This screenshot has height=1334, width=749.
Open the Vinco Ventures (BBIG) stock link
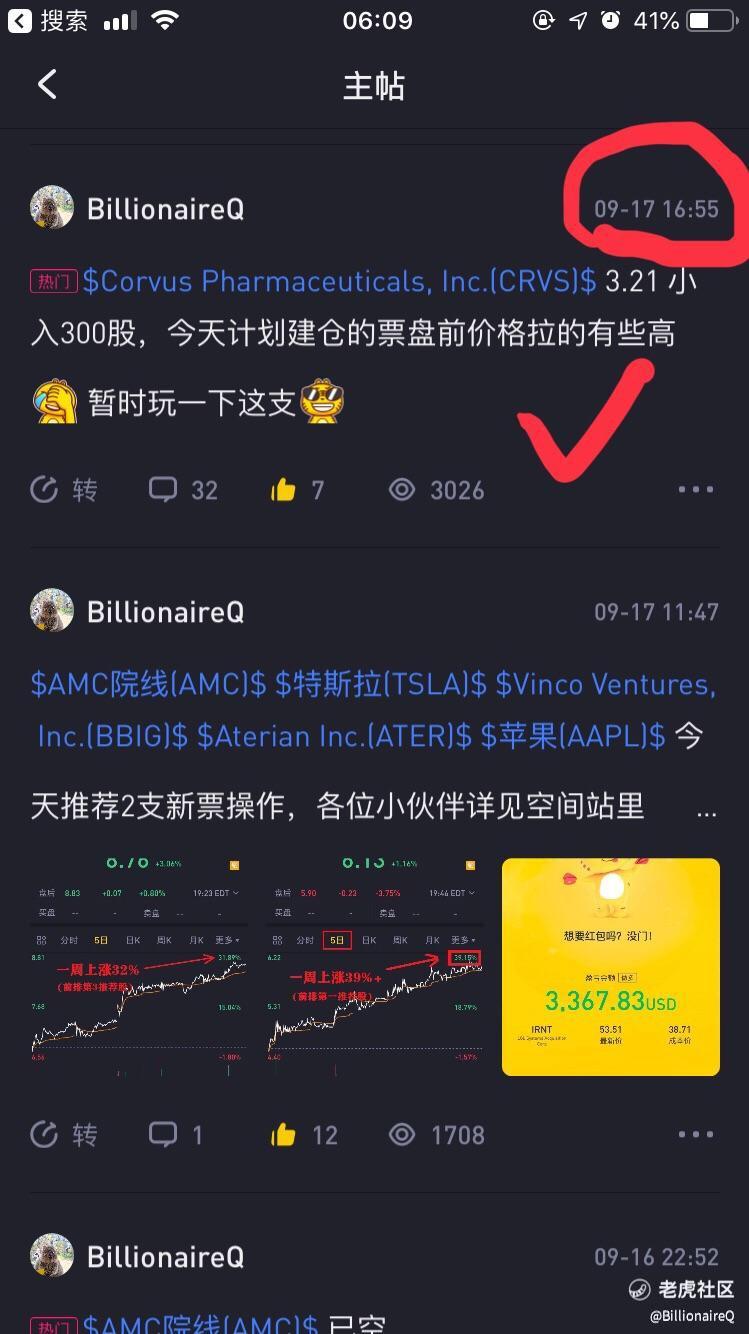pyautogui.click(x=376, y=710)
